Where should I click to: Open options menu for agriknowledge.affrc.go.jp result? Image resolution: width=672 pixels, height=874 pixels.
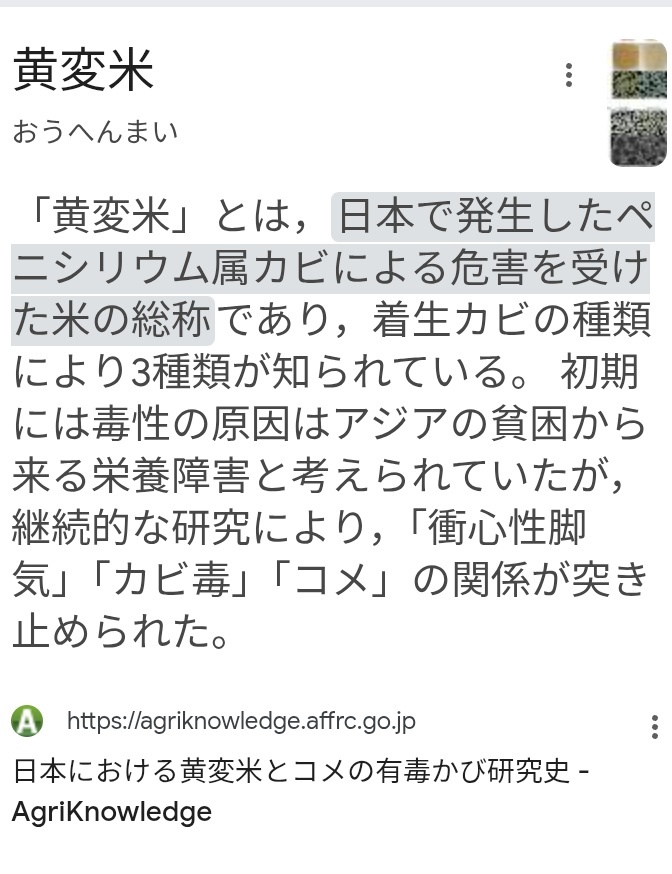tap(654, 726)
